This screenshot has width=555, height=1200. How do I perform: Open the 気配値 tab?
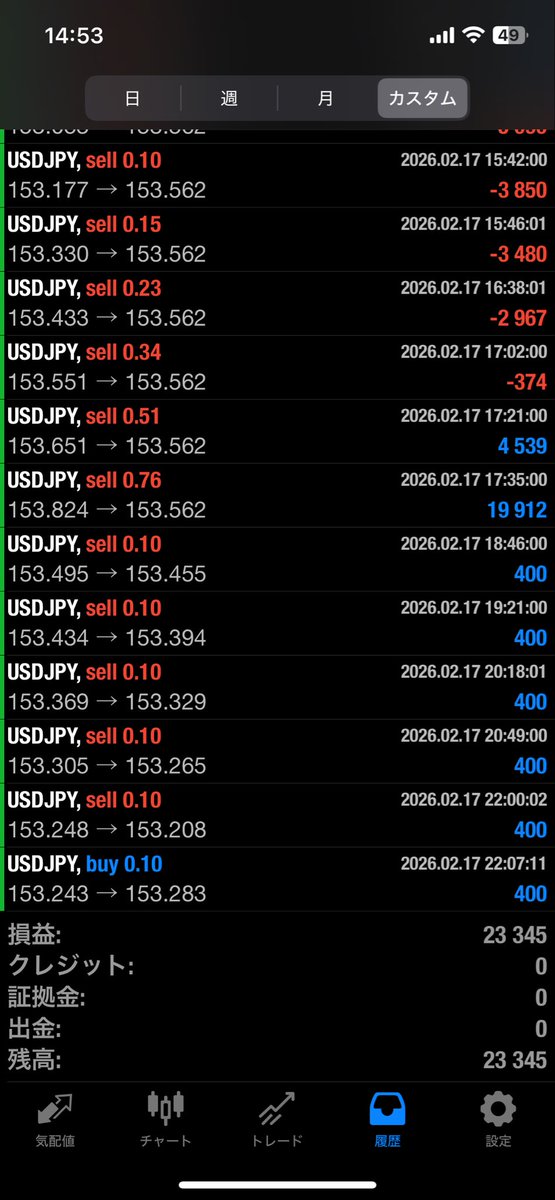[55, 1119]
